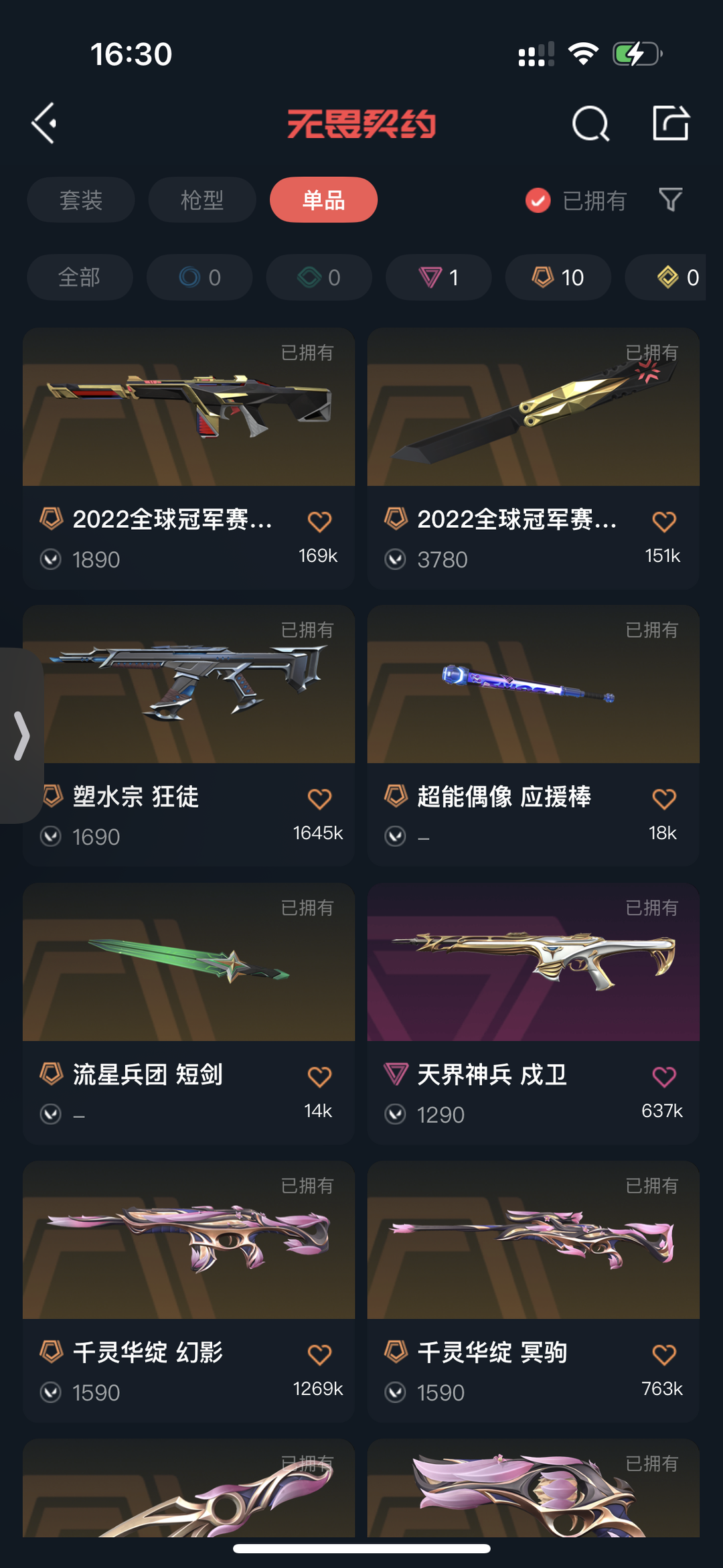Like the 流星兵团 短剑 skin
Image resolution: width=723 pixels, height=1568 pixels.
click(319, 1076)
